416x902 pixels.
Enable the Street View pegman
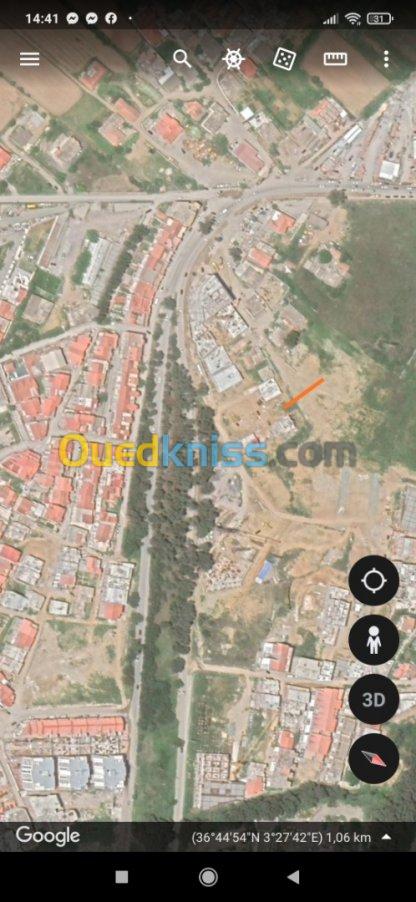[x=374, y=640]
